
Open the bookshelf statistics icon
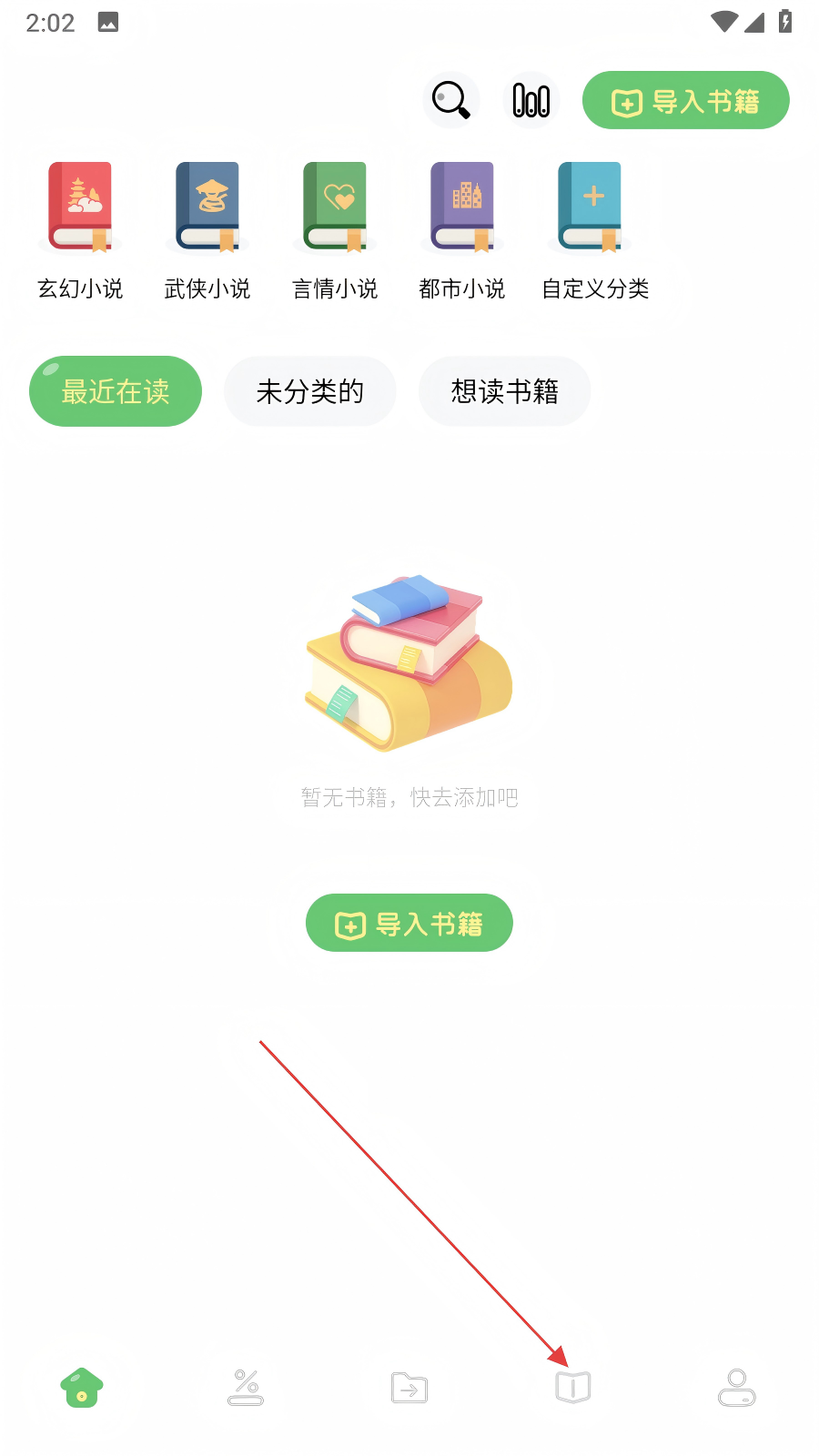coord(531,100)
